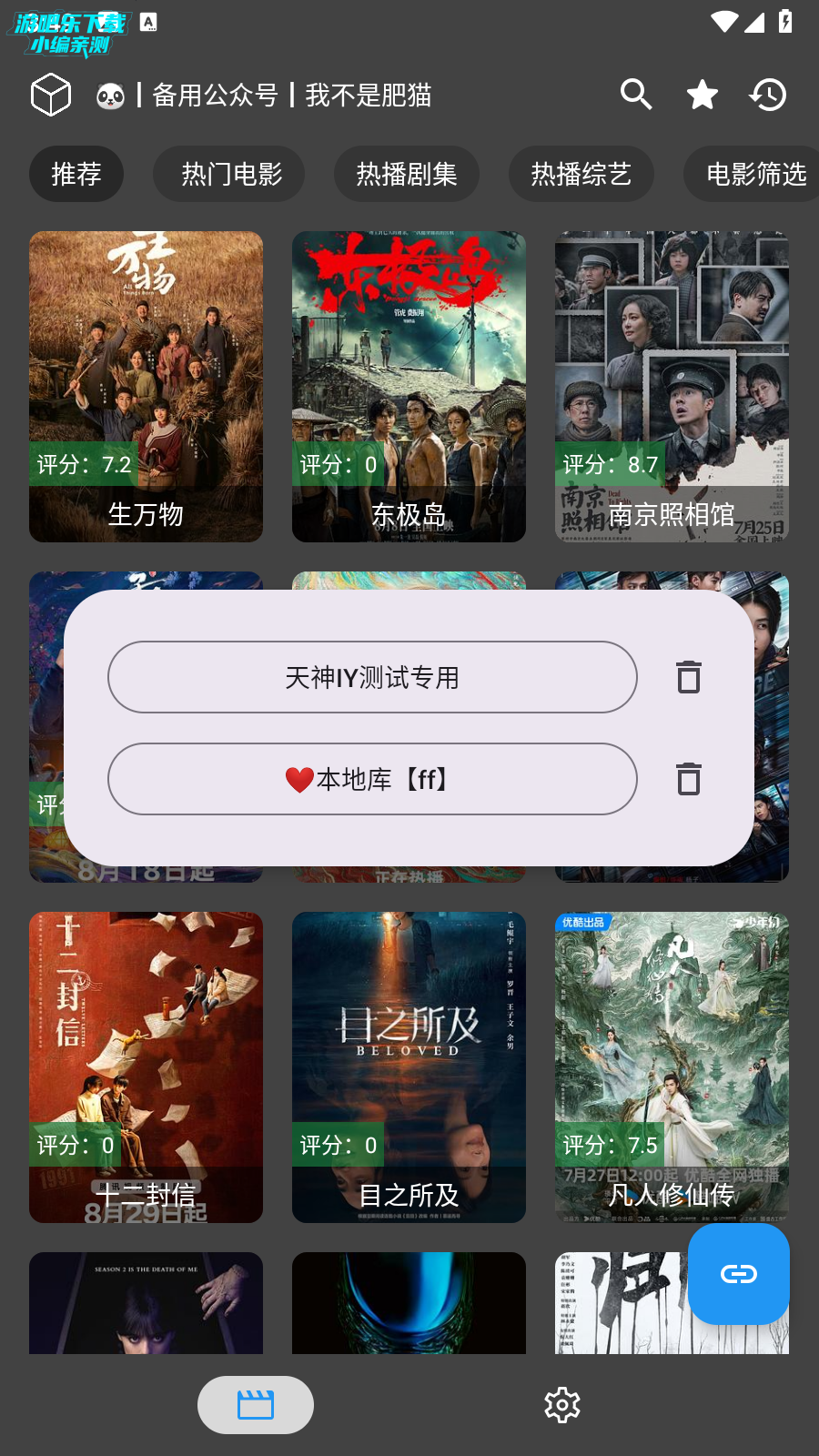Switch to 热播综艺 tab
819x1456 pixels.
(581, 174)
